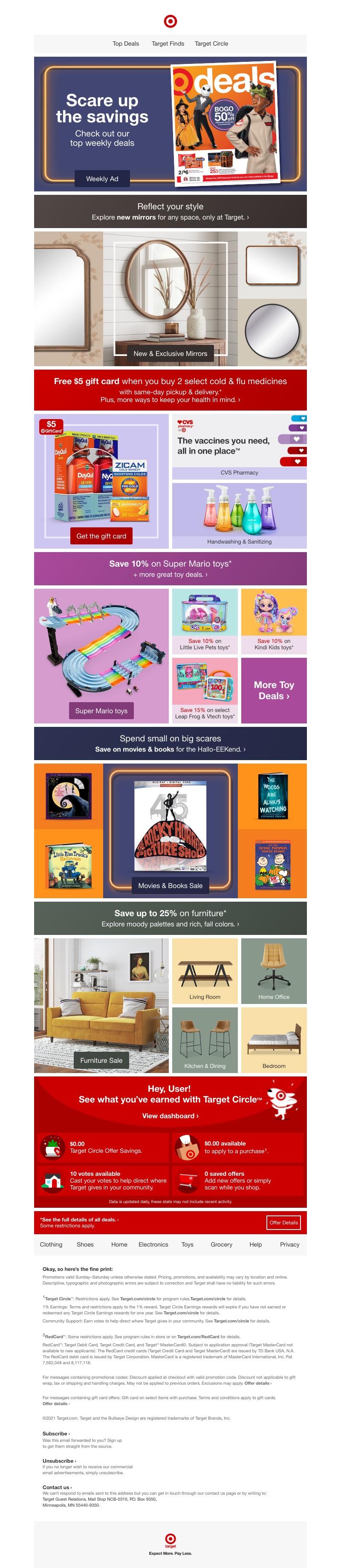The image size is (341, 1568).
Task: Tap the Offer Details button
Action: click(283, 1222)
